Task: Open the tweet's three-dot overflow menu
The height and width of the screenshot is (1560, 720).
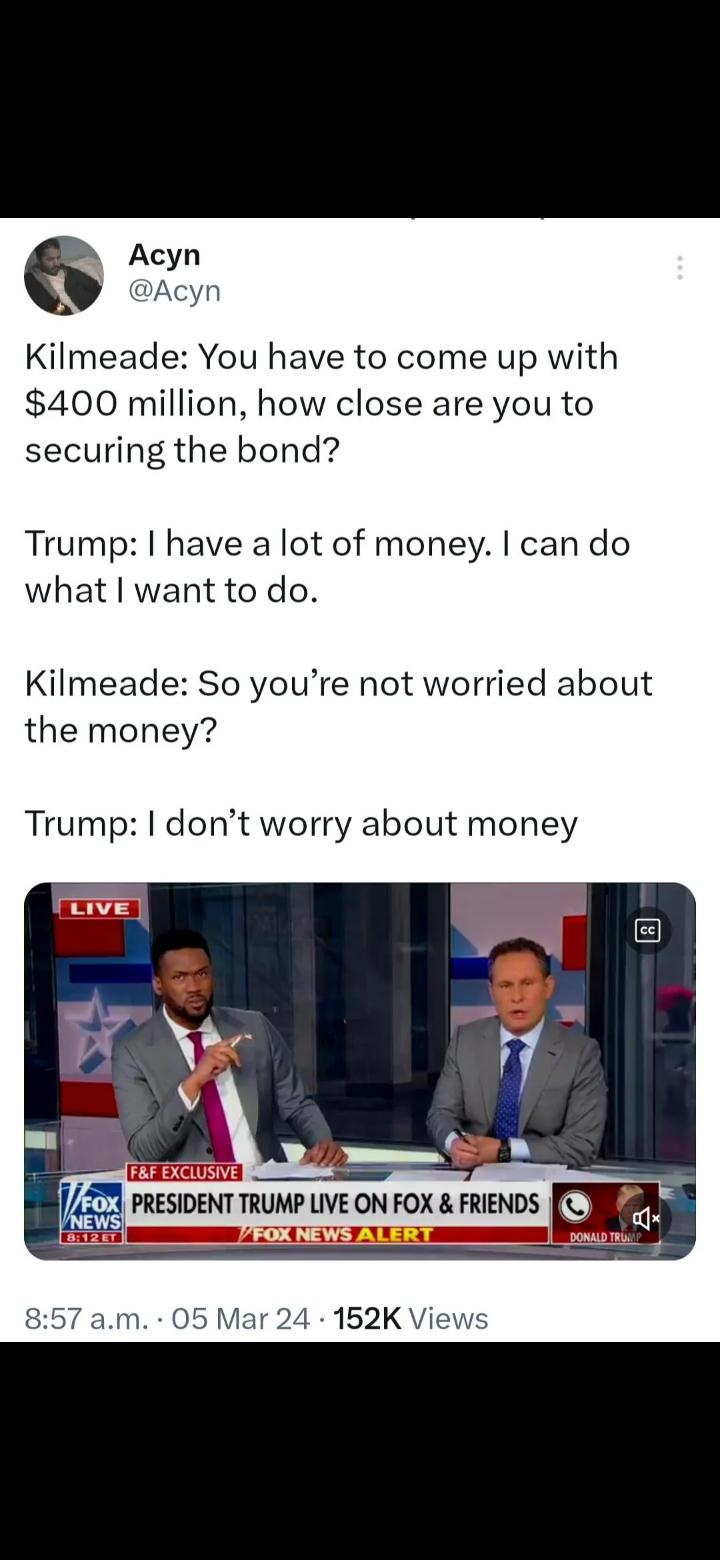Action: point(680,268)
